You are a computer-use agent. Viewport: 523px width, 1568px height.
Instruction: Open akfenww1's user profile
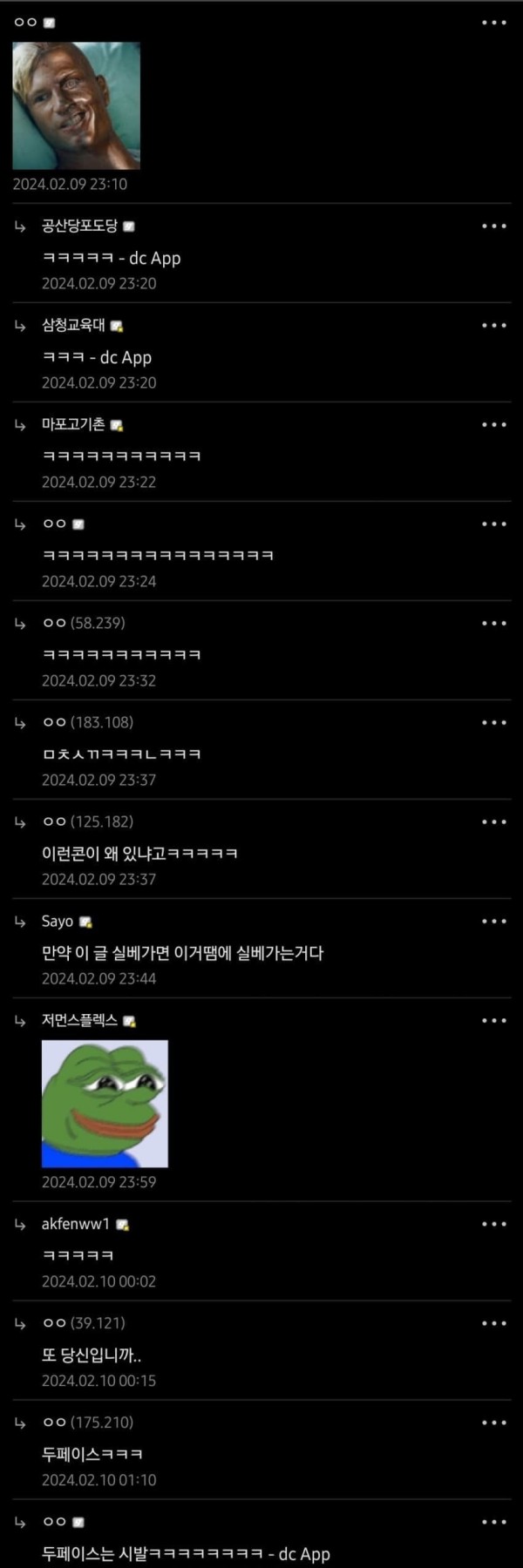(x=76, y=1224)
